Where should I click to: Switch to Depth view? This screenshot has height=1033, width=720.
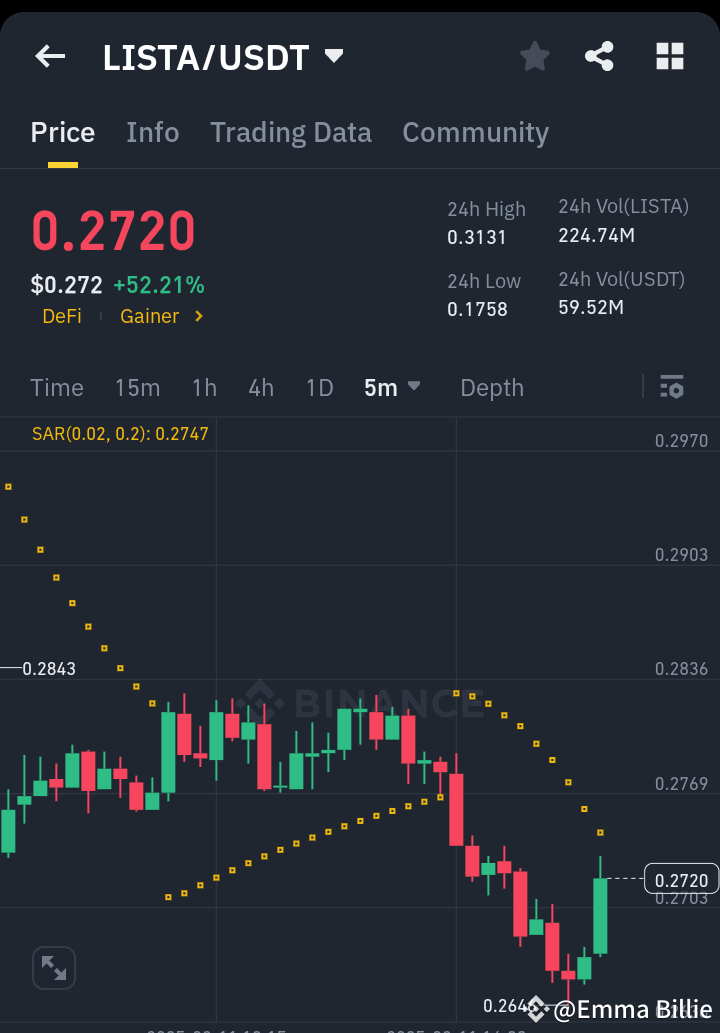[491, 388]
